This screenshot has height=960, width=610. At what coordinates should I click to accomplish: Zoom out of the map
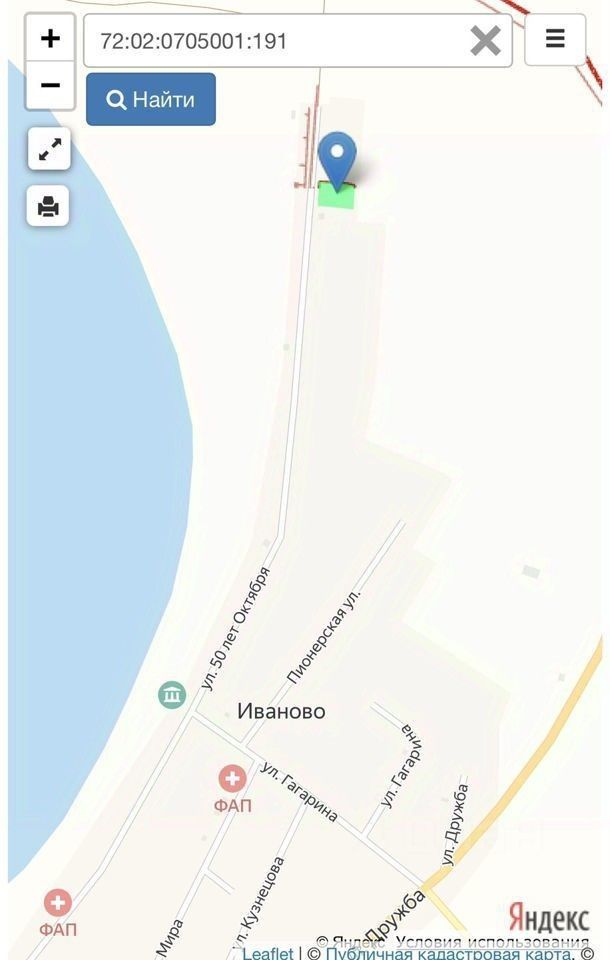(x=50, y=85)
